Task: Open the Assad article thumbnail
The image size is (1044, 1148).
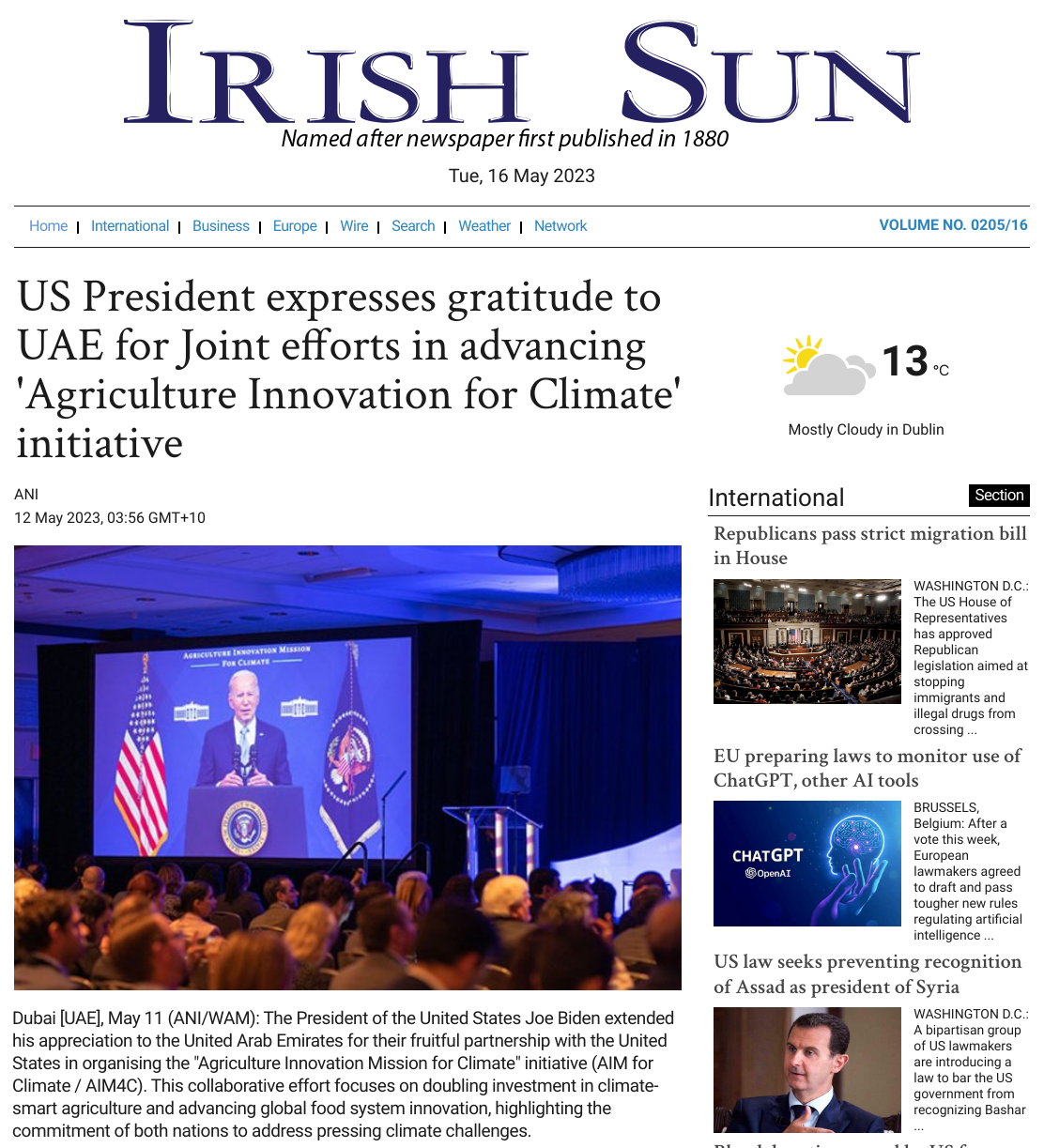Action: coord(807,1070)
